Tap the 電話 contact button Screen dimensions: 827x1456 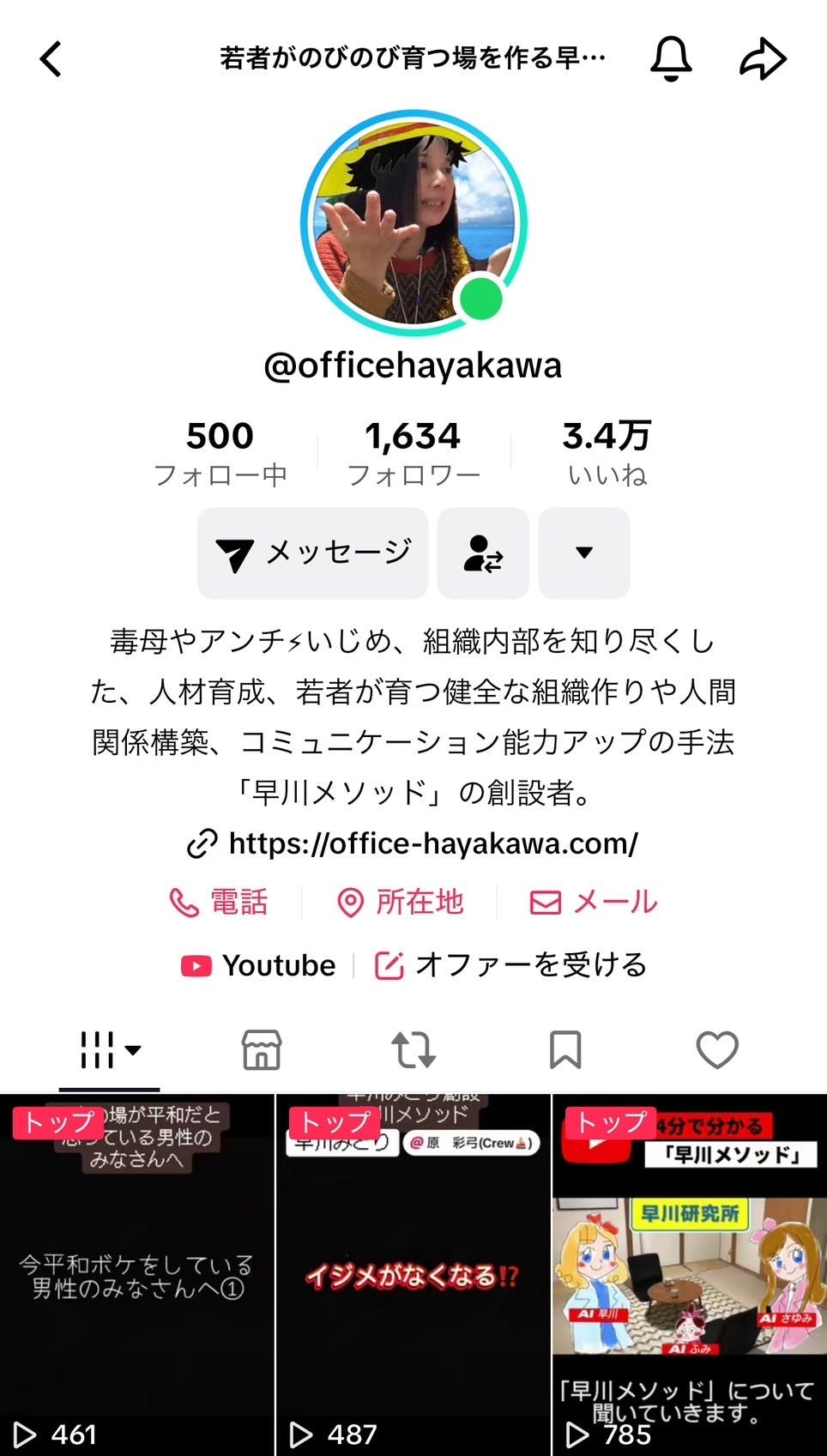pos(219,903)
